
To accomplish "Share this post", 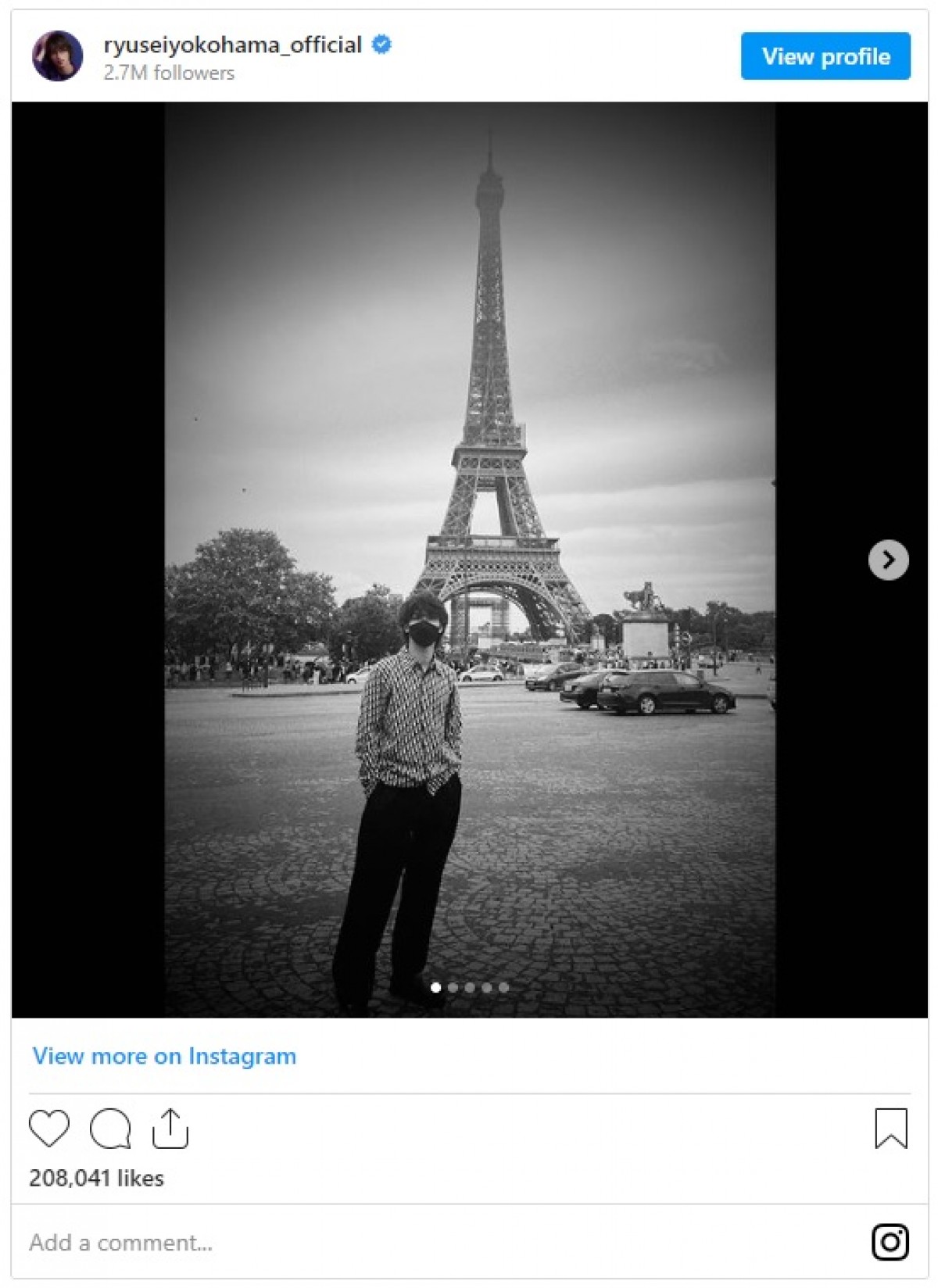I will tap(170, 1128).
